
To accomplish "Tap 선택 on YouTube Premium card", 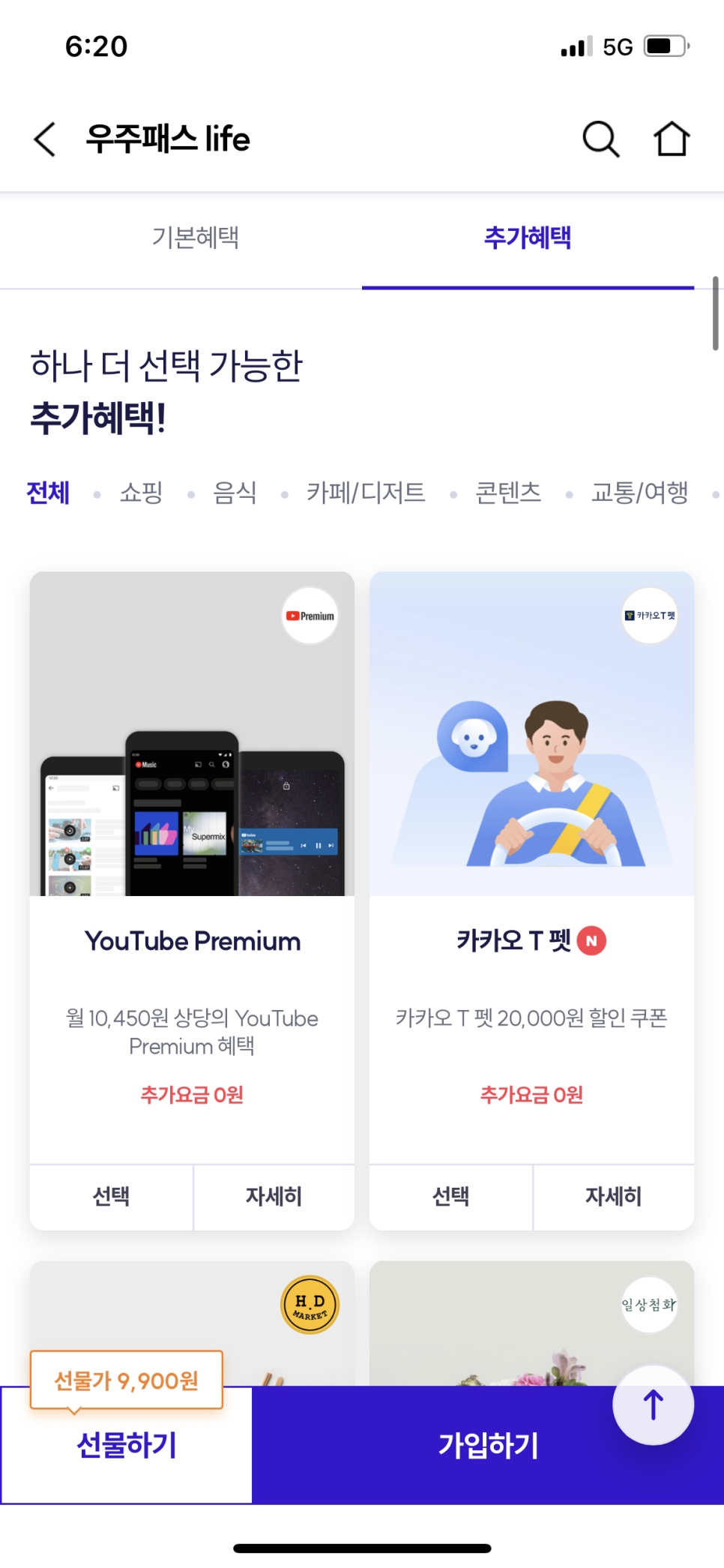I will pos(111,1196).
